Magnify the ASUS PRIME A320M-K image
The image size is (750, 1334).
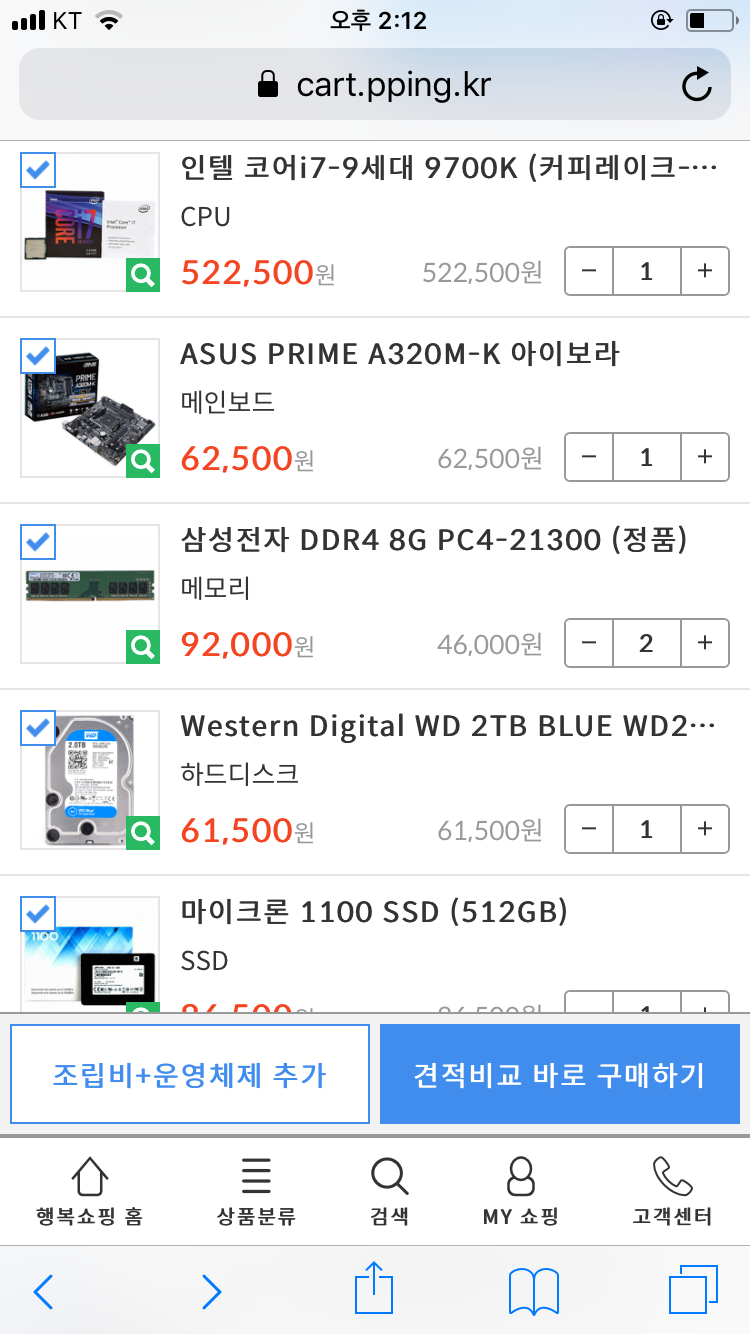tap(143, 461)
